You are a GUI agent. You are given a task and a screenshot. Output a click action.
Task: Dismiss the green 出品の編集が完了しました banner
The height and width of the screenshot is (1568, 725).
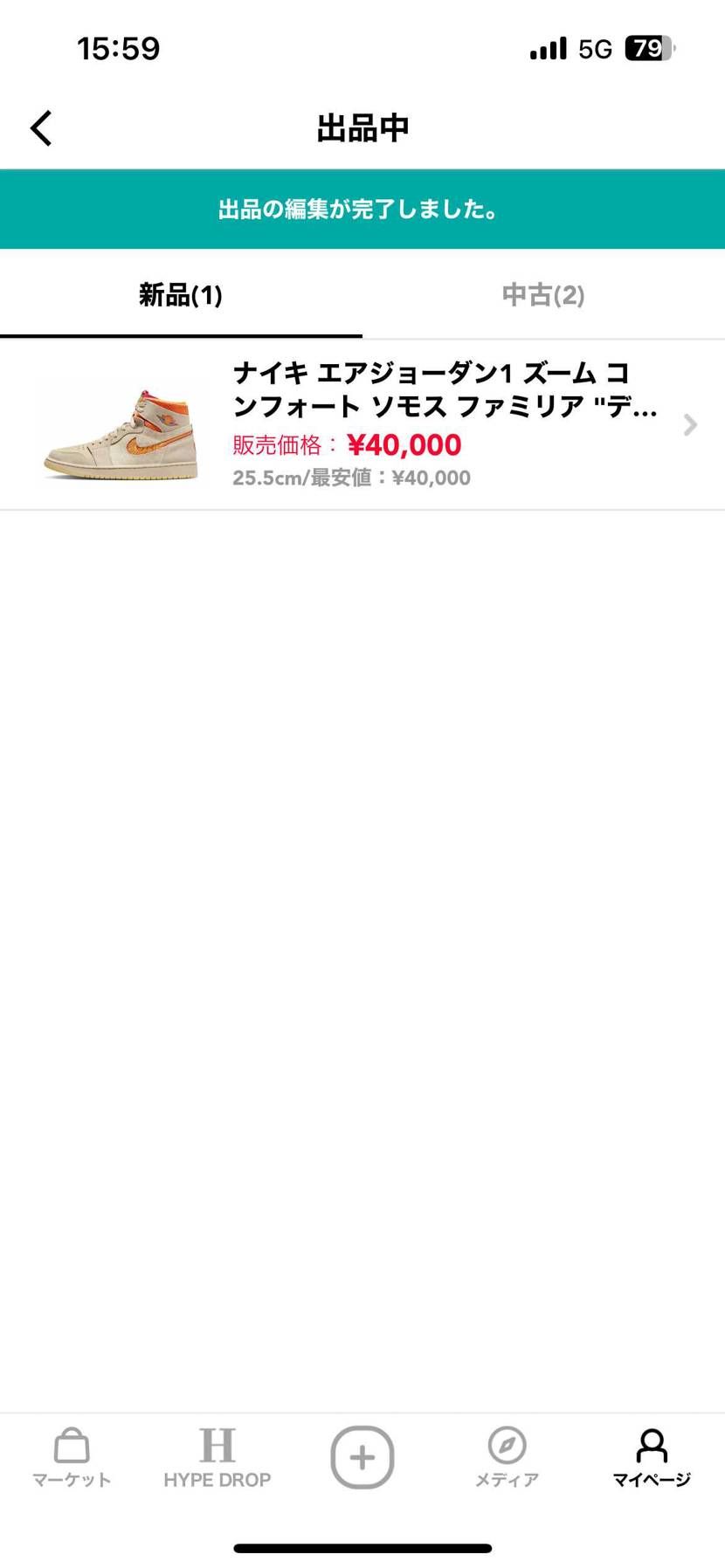(362, 210)
